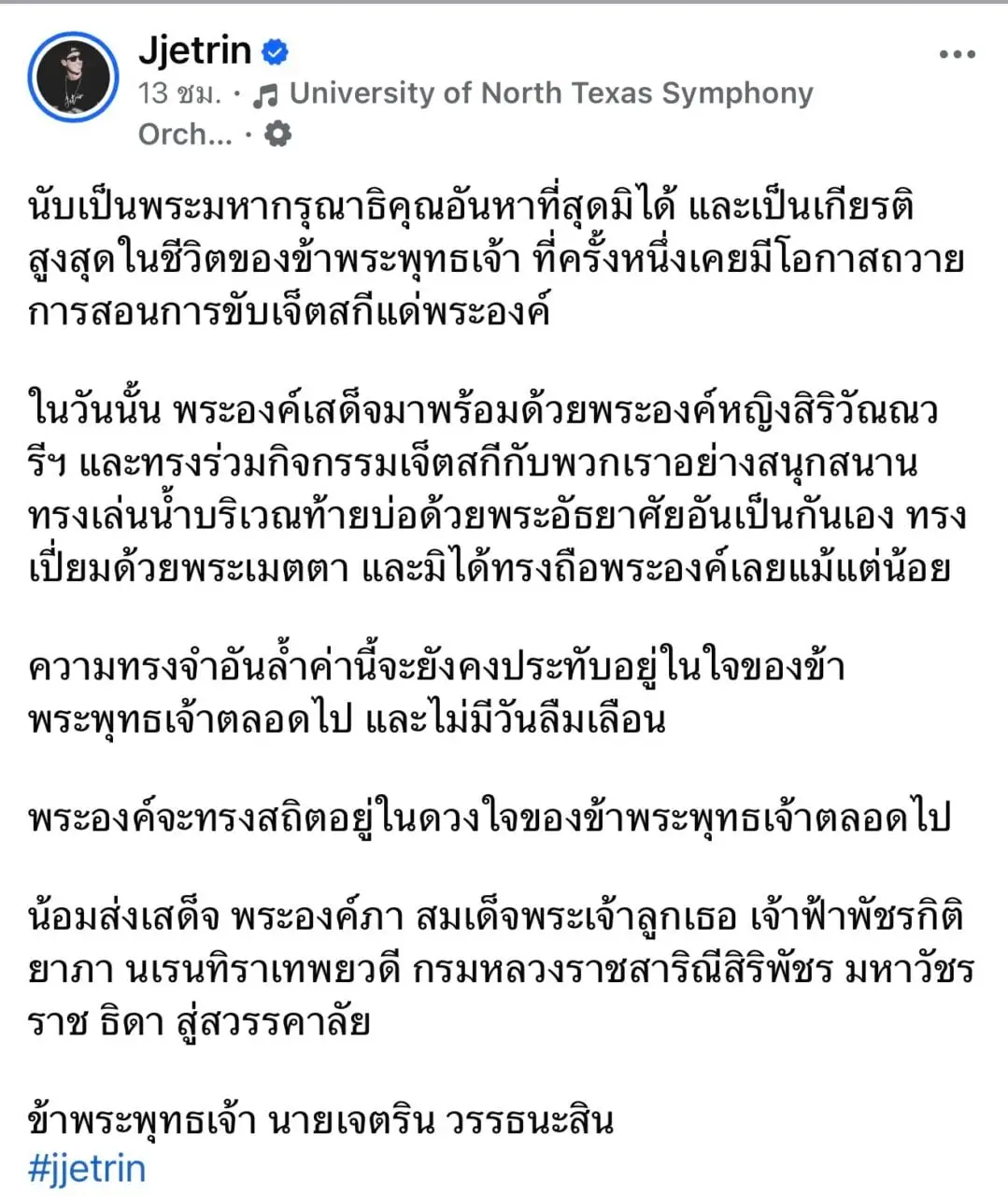Open the post's three-dot options menu
Screen dimensions: 1008x1196
click(x=957, y=55)
